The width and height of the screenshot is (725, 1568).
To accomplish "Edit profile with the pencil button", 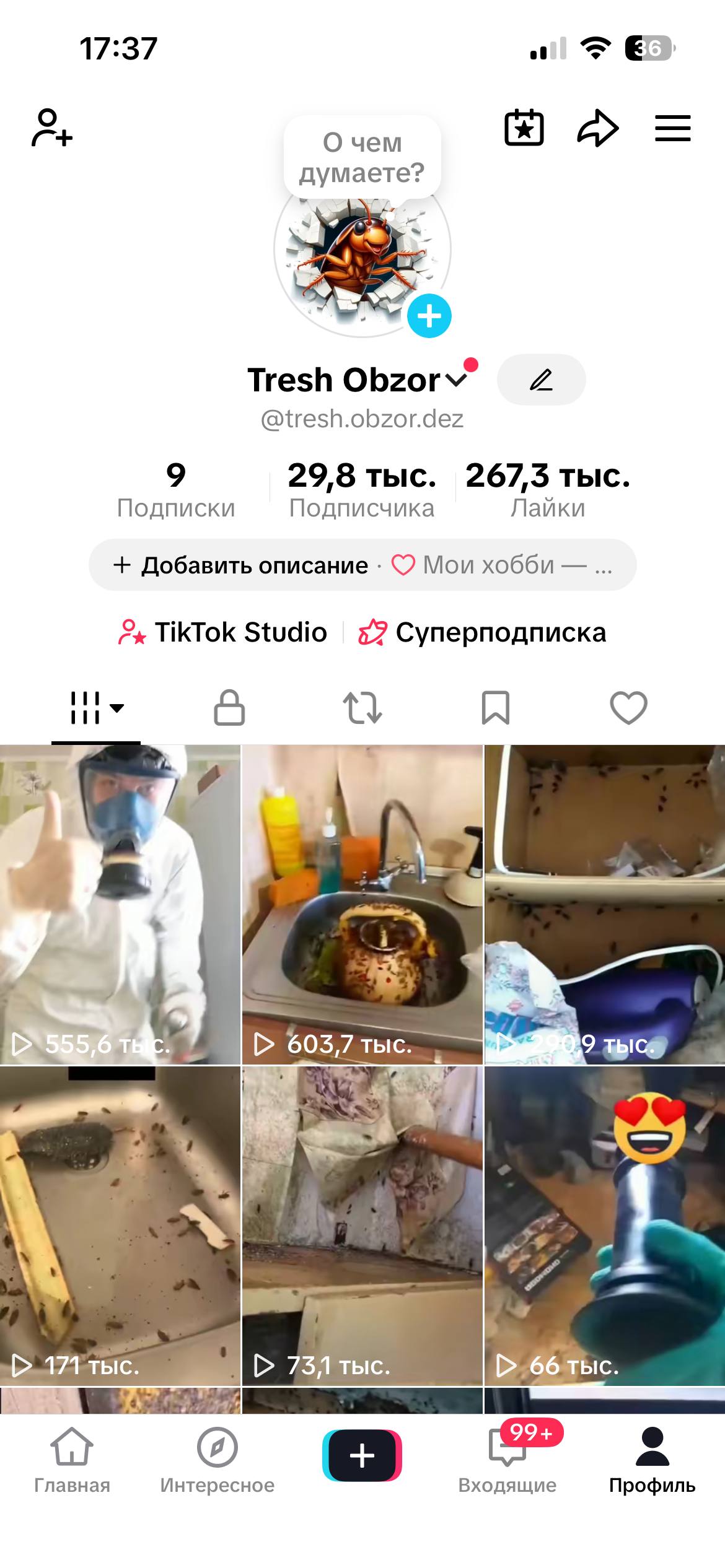I will [x=541, y=380].
